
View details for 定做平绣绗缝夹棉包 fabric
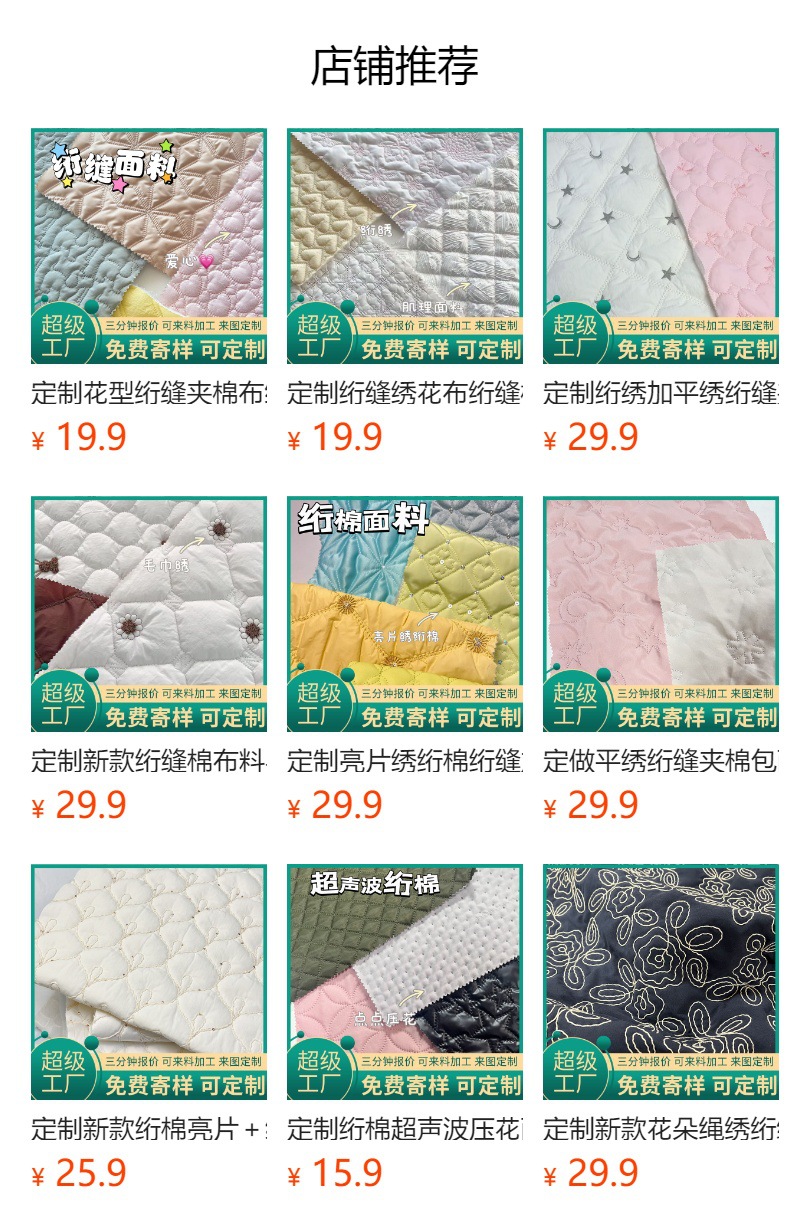[660, 614]
